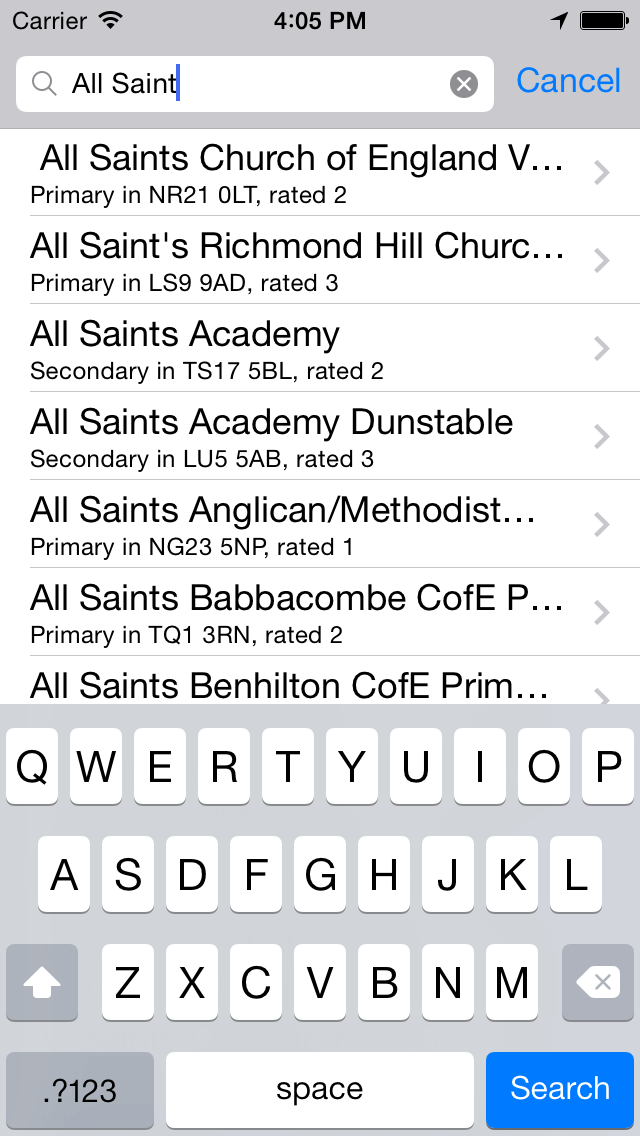640x1136 pixels.
Task: Open All Saints Babbacombe CofE result
Action: tap(320, 611)
